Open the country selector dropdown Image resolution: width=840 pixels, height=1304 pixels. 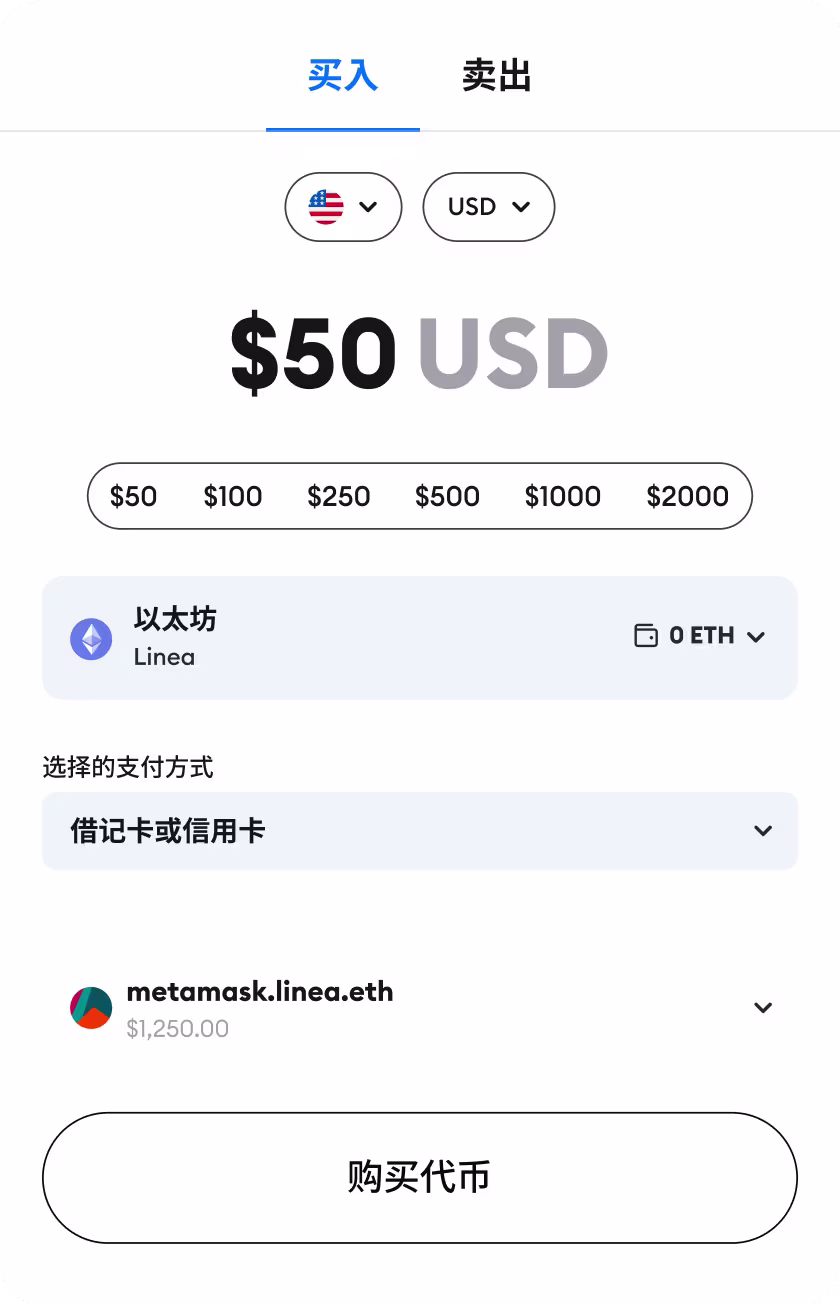tap(343, 207)
